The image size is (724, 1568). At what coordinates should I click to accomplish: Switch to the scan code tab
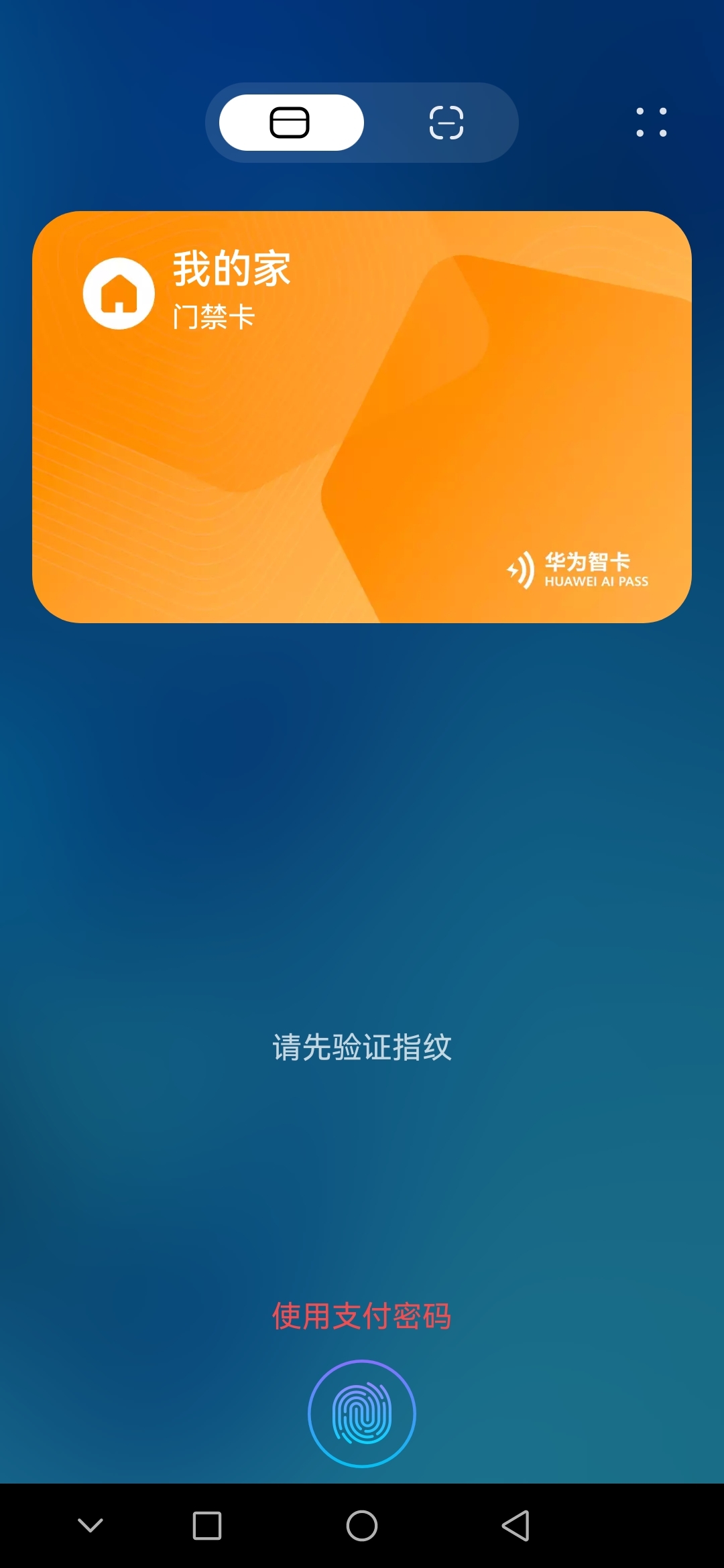click(446, 123)
